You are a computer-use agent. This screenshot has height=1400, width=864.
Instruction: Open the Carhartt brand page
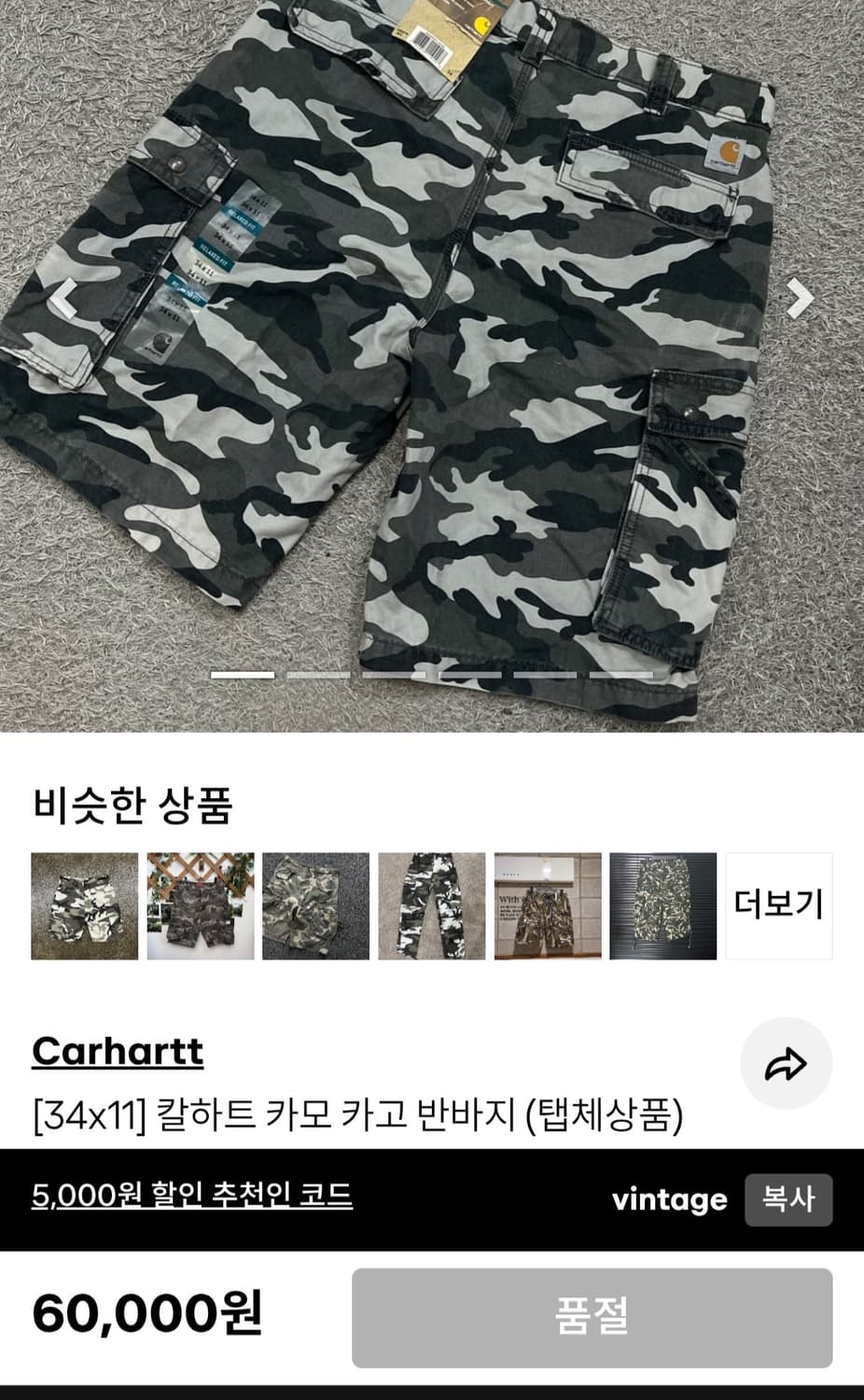click(x=116, y=1052)
